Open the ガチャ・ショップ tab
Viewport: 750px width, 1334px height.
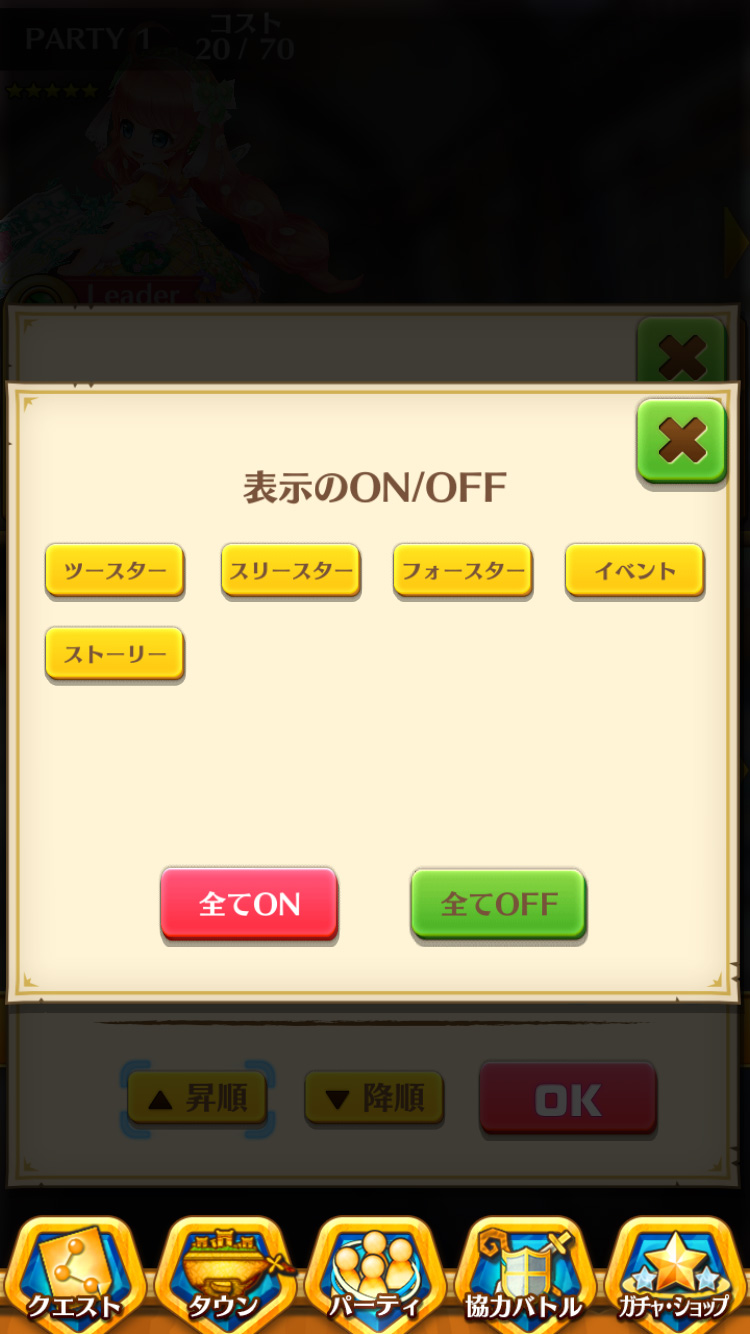pyautogui.click(x=674, y=1275)
